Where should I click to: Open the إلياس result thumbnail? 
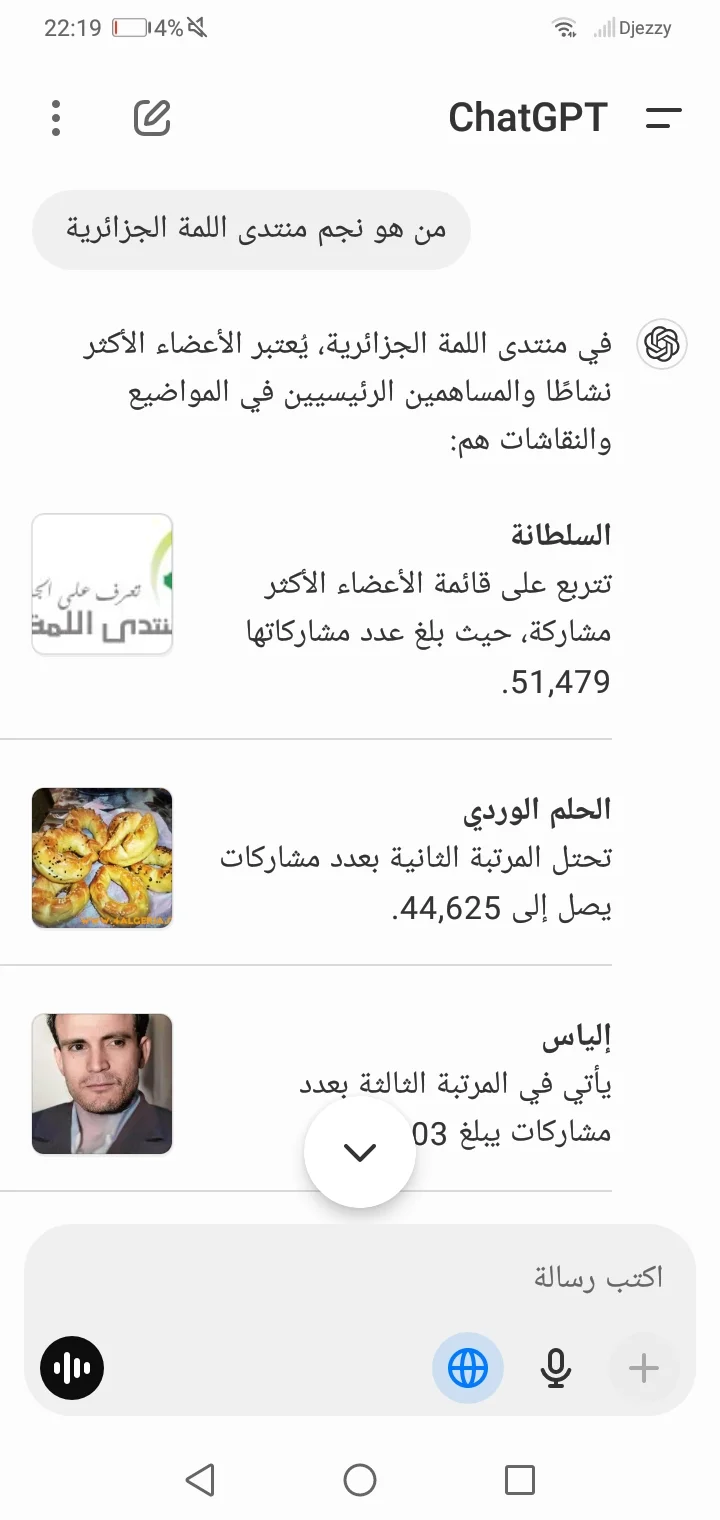coord(102,1084)
